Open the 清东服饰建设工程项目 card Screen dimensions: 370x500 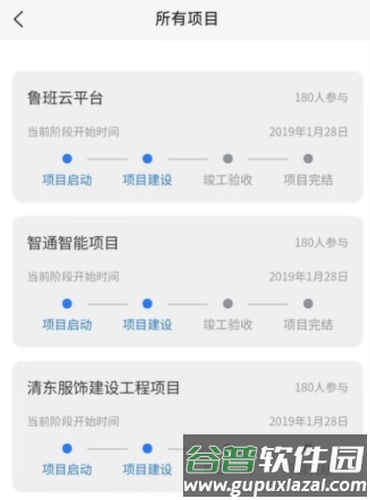tap(188, 427)
